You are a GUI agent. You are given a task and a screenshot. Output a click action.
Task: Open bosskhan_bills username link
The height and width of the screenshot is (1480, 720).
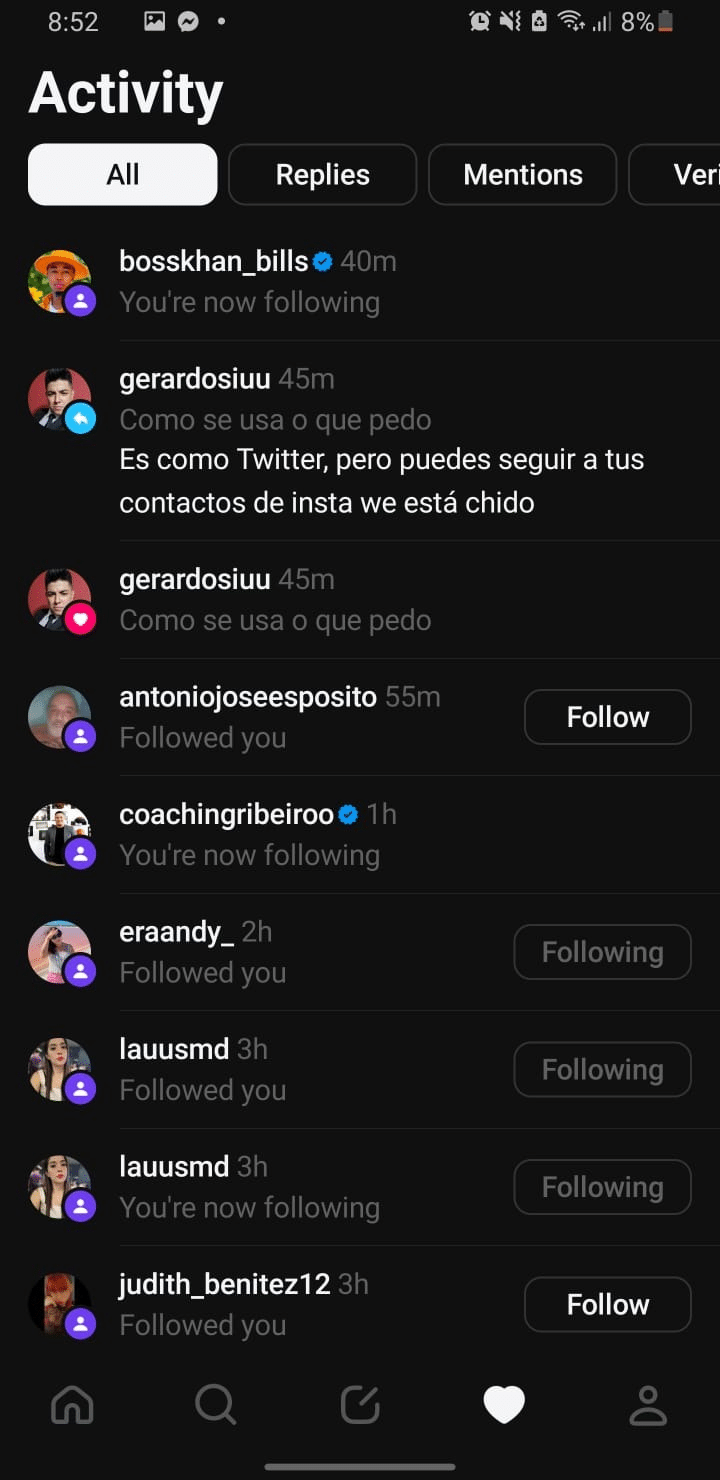point(213,261)
